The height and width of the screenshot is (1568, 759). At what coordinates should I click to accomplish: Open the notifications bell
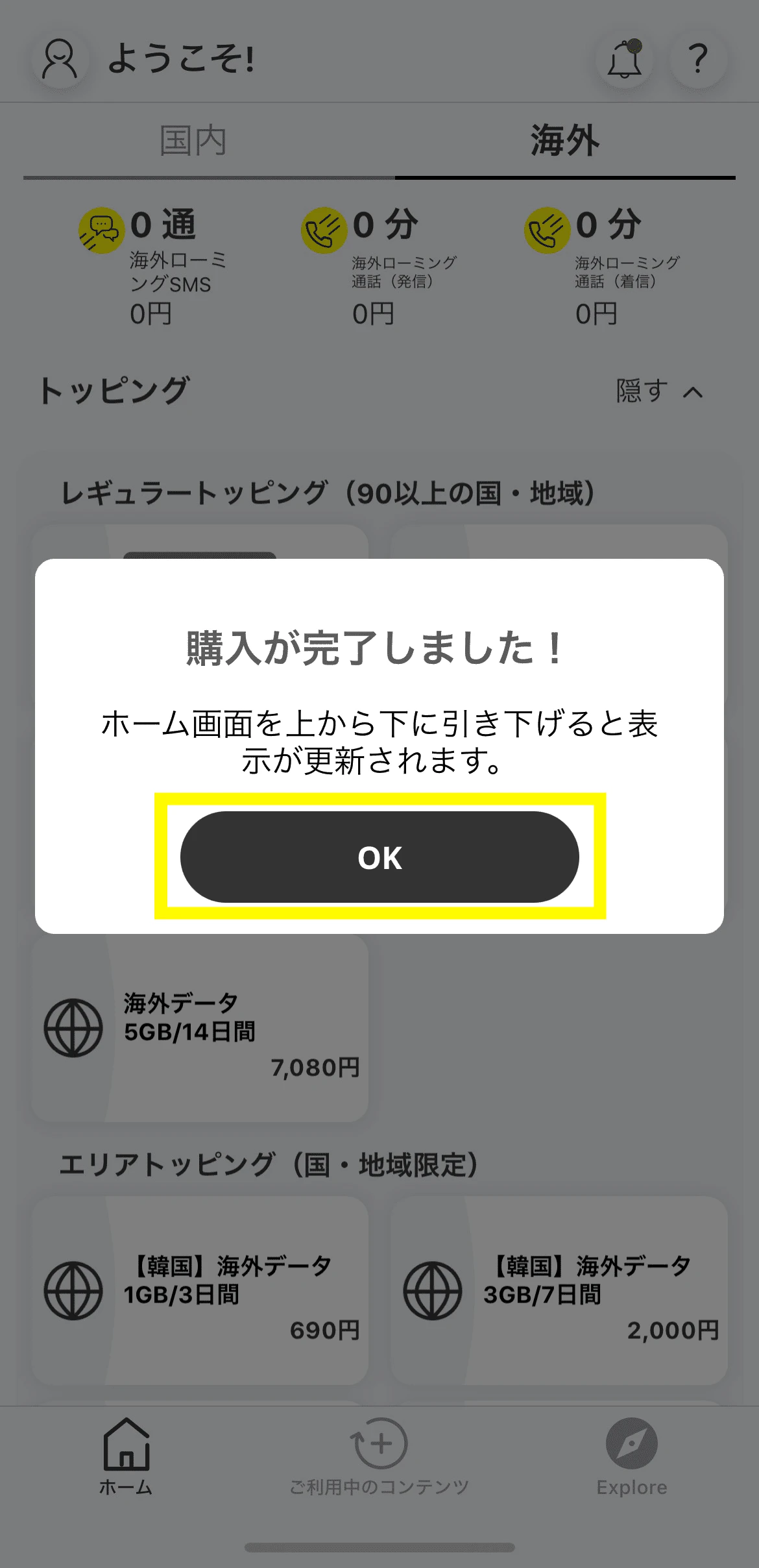point(624,59)
